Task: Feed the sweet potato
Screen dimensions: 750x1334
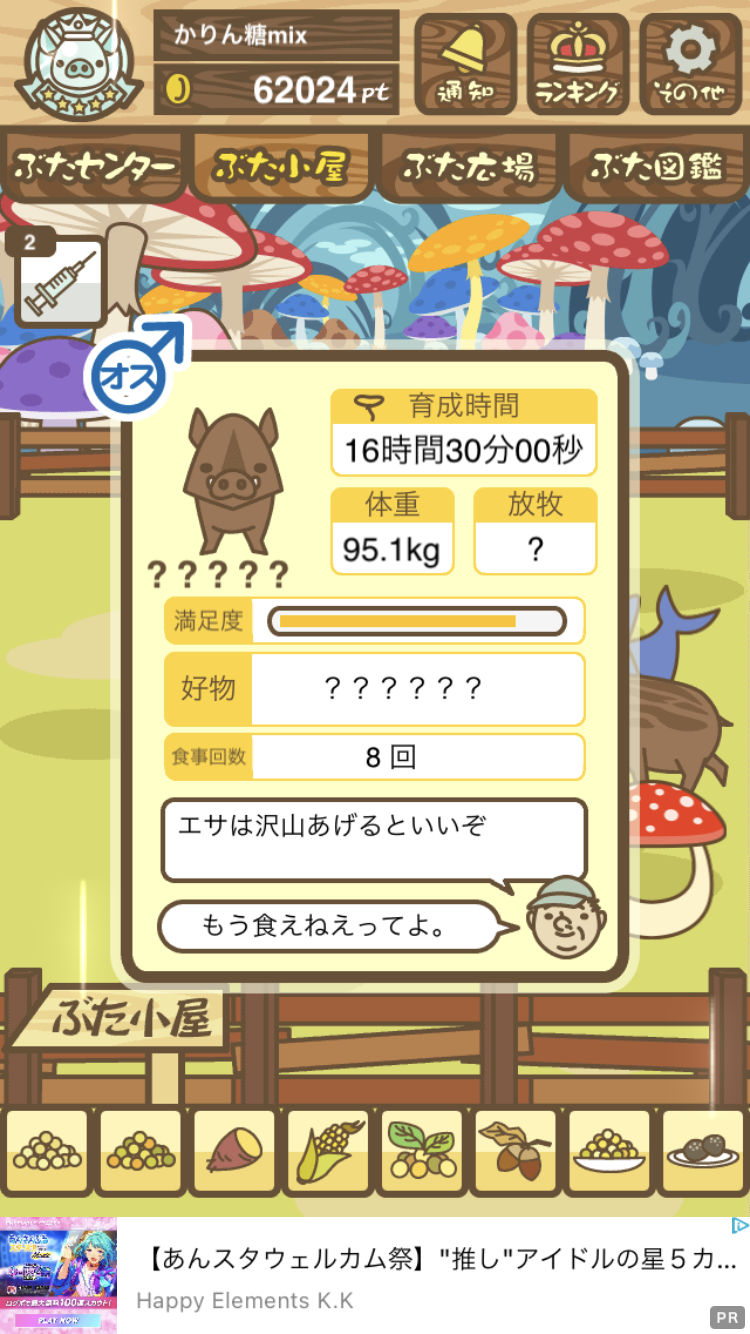Action: (x=233, y=1152)
